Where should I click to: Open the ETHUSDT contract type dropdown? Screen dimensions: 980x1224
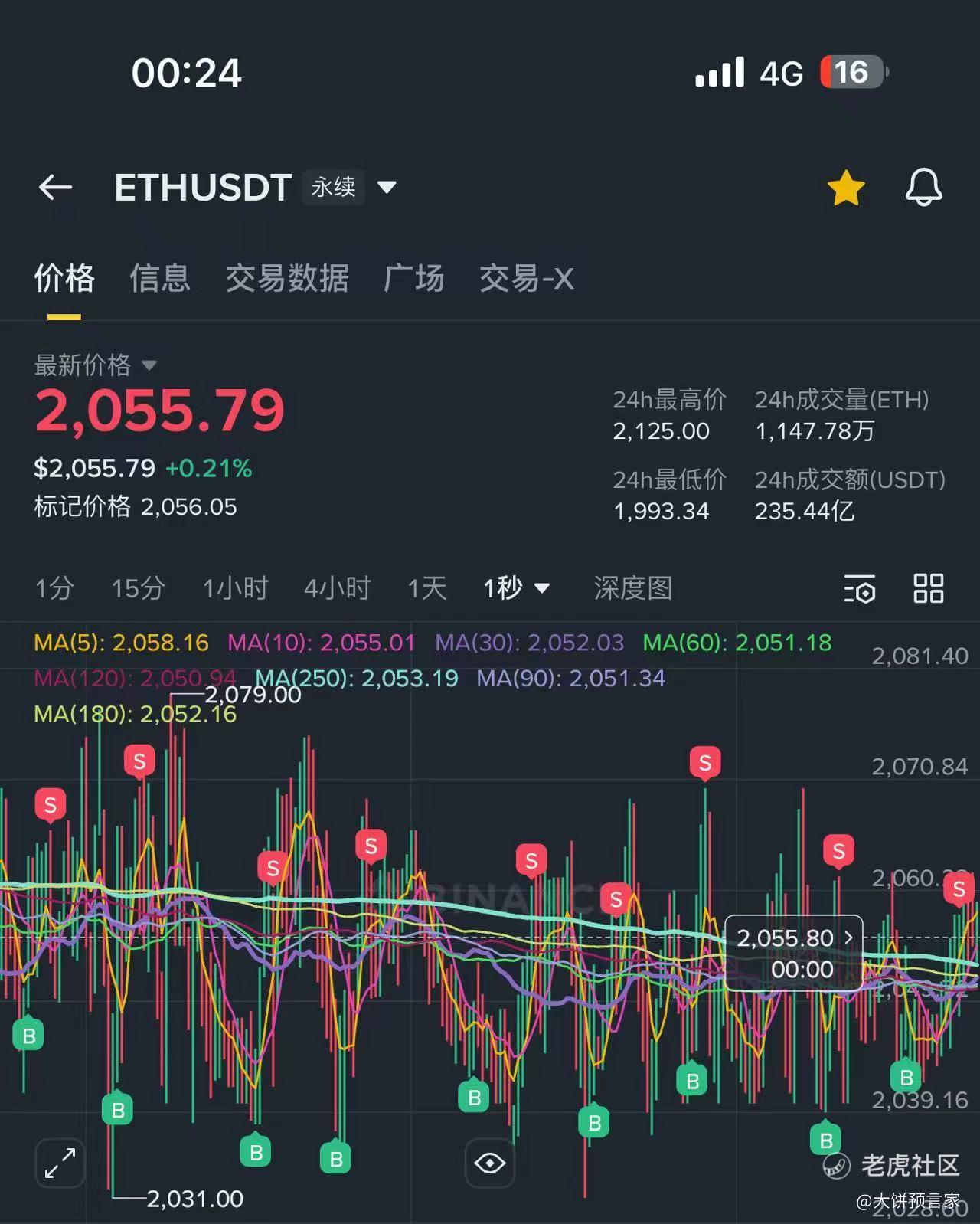click(x=387, y=187)
